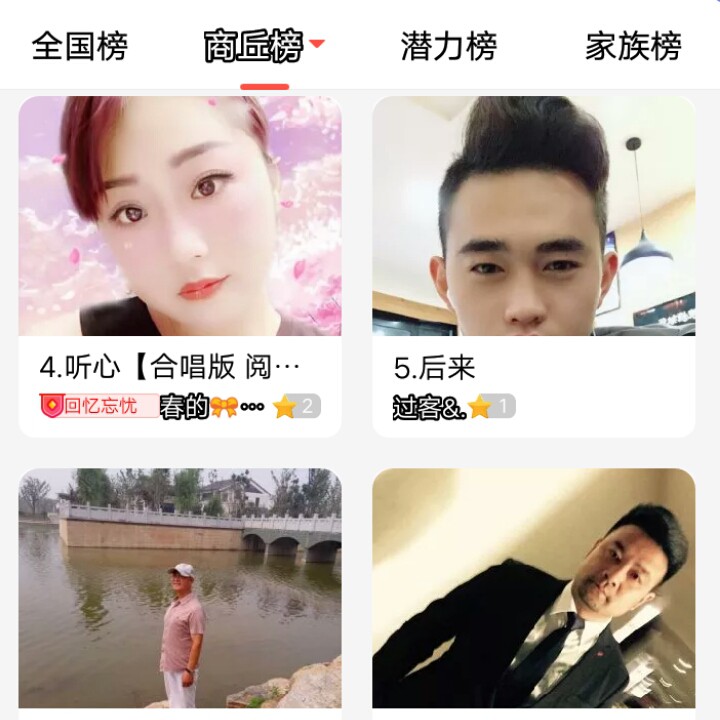Open the 家族榜 tab
The image size is (720, 720).
click(633, 46)
